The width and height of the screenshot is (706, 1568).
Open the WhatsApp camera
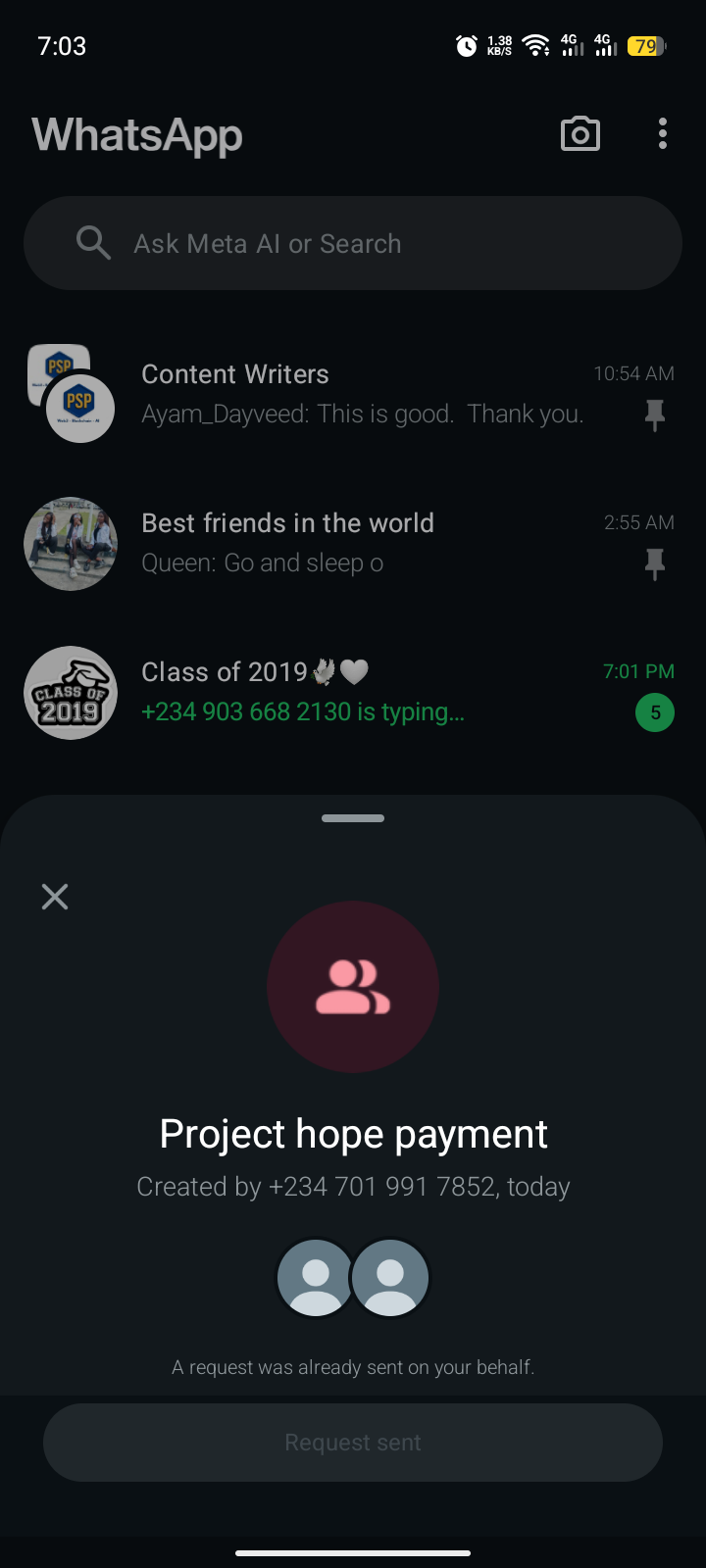pyautogui.click(x=580, y=134)
